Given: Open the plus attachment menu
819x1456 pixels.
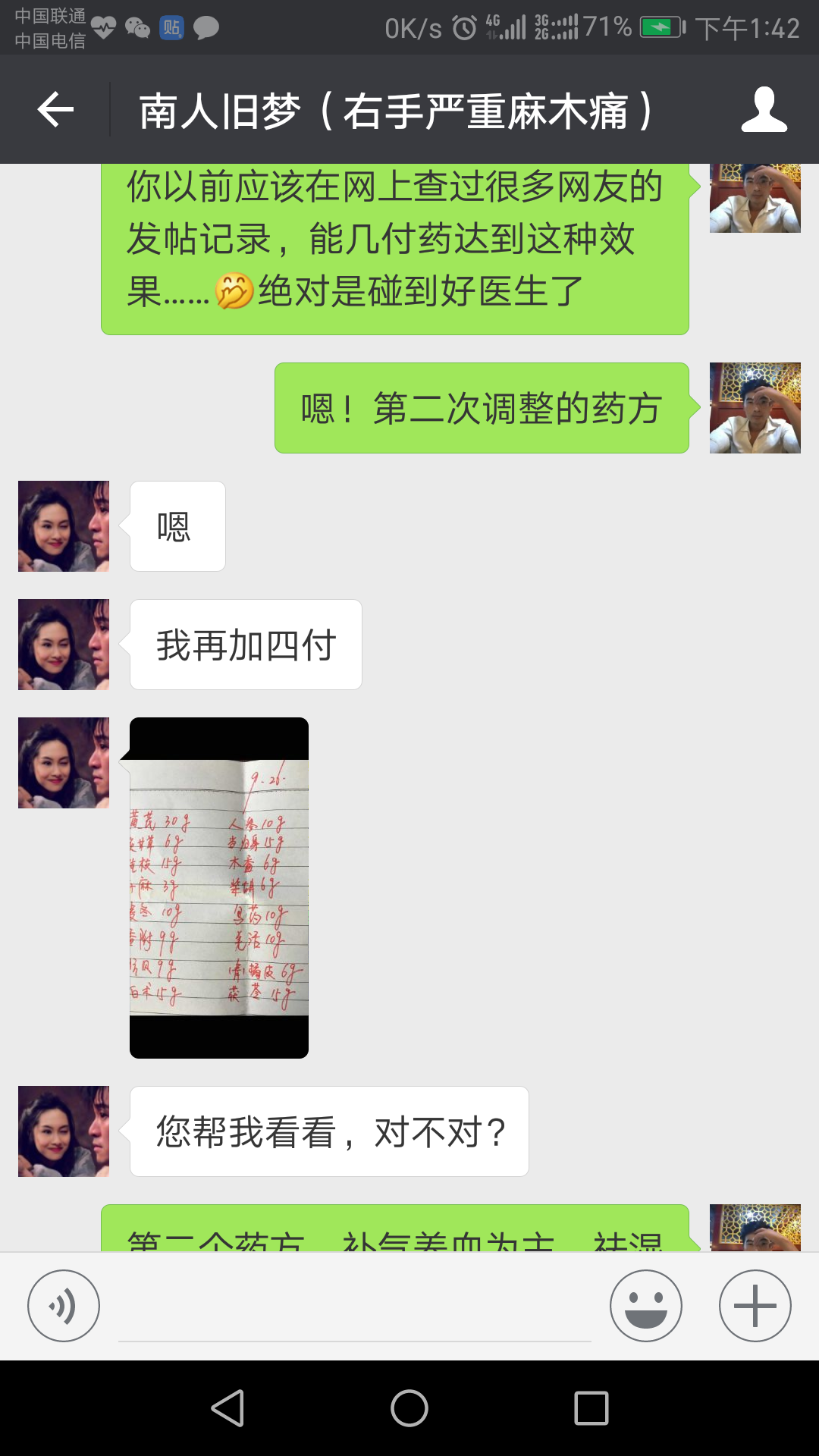Looking at the screenshot, I should point(755,1305).
